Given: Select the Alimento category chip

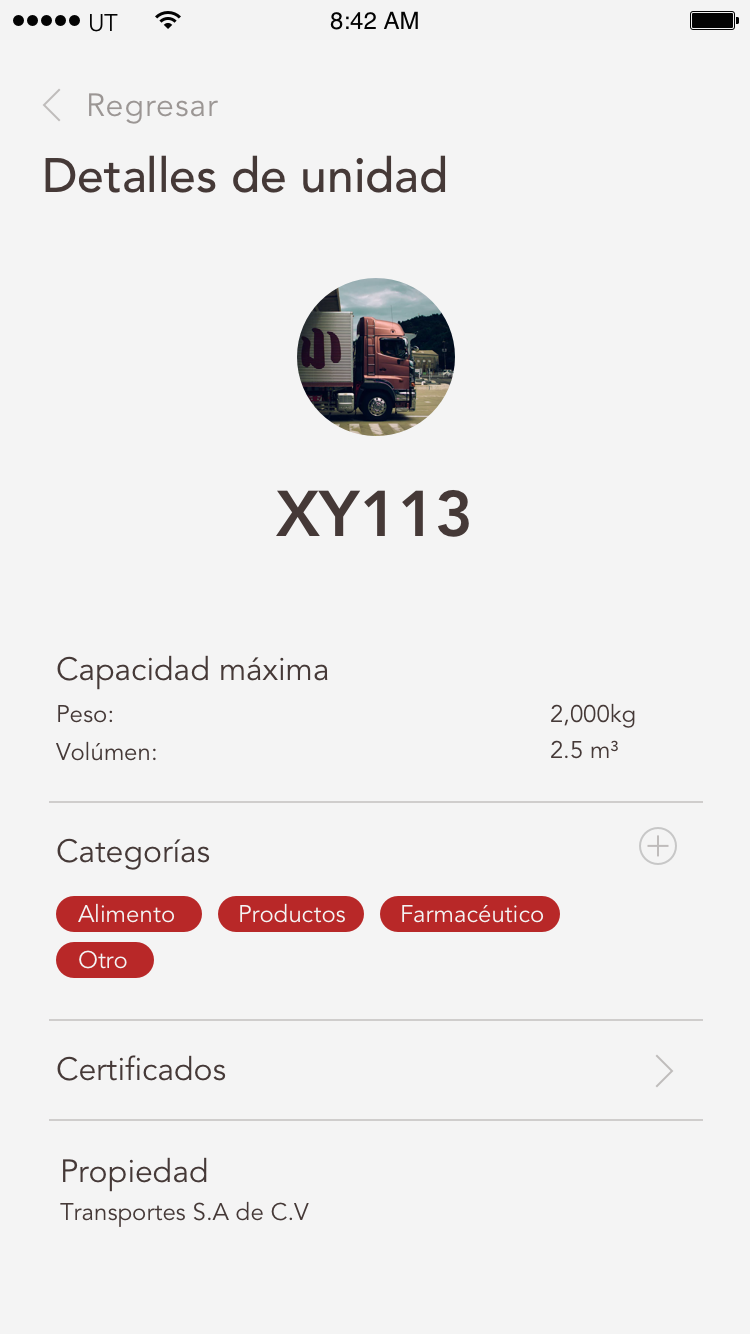Looking at the screenshot, I should point(128,914).
